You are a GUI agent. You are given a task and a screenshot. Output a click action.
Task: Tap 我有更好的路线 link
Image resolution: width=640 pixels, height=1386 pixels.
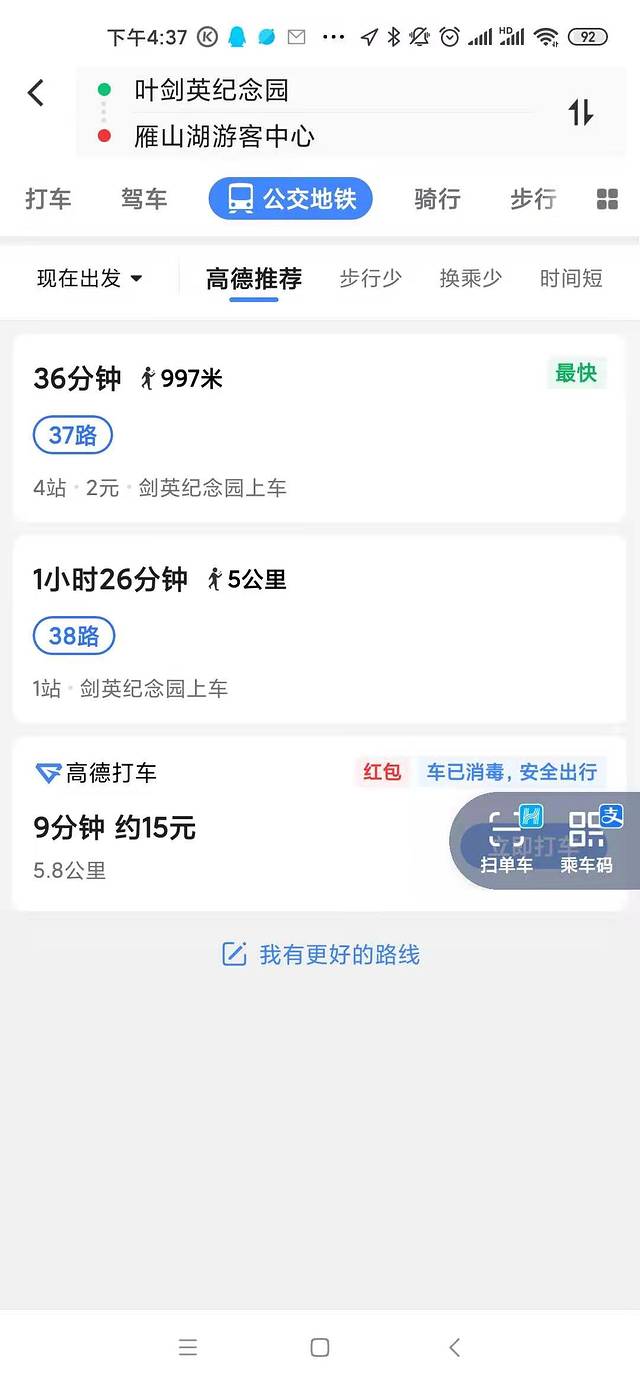pos(320,954)
